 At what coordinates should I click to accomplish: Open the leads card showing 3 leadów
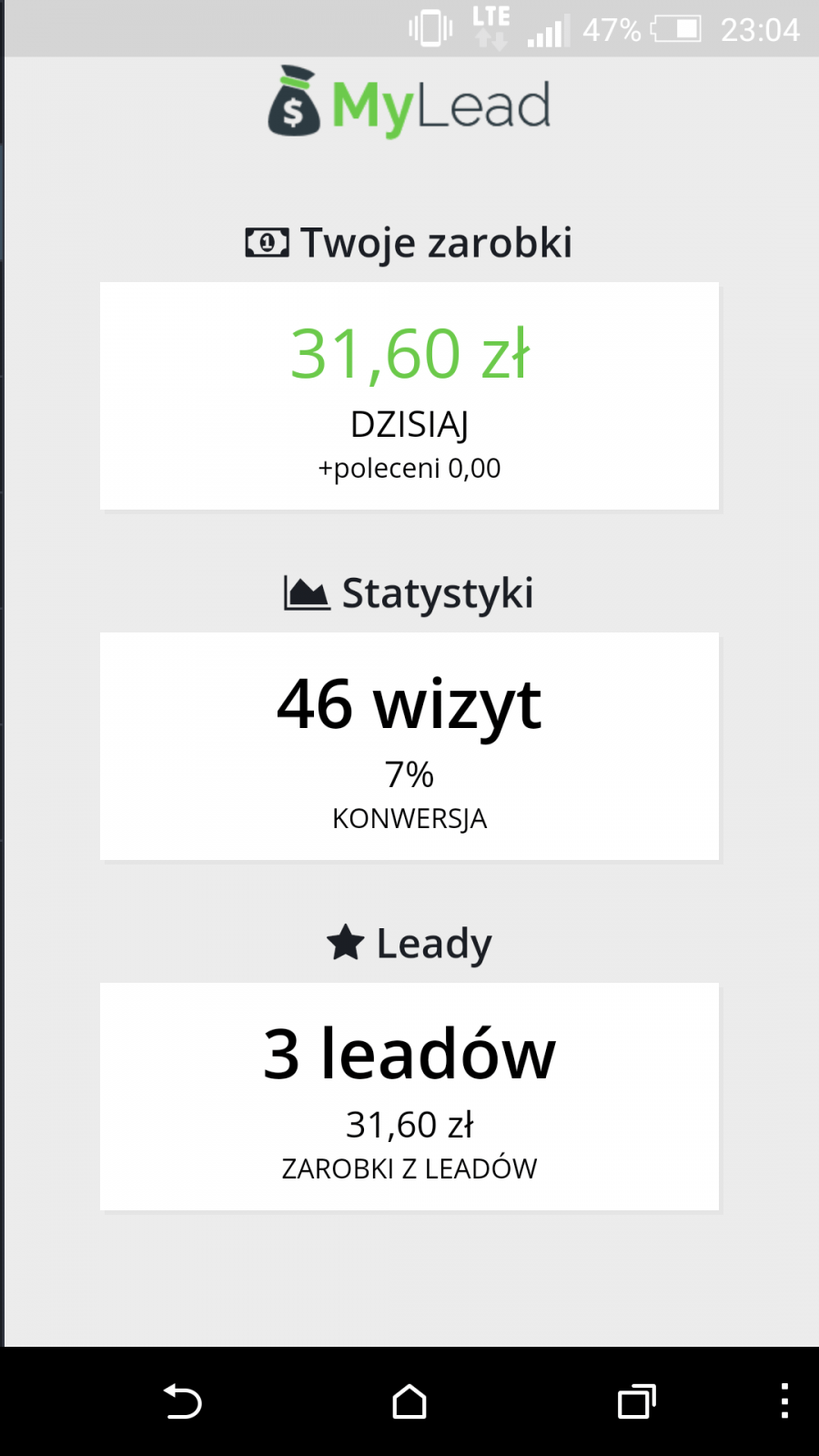(x=409, y=1097)
